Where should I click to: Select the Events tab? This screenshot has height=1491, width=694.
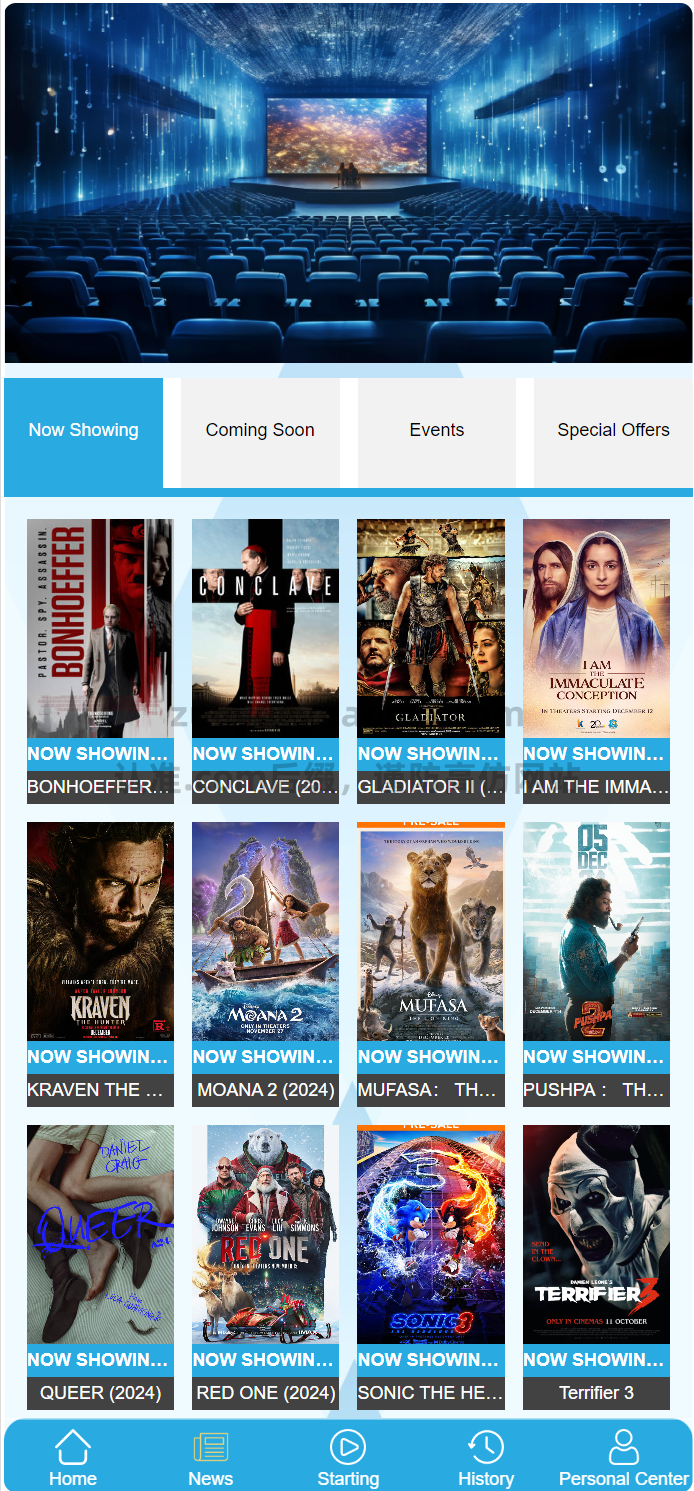437,431
